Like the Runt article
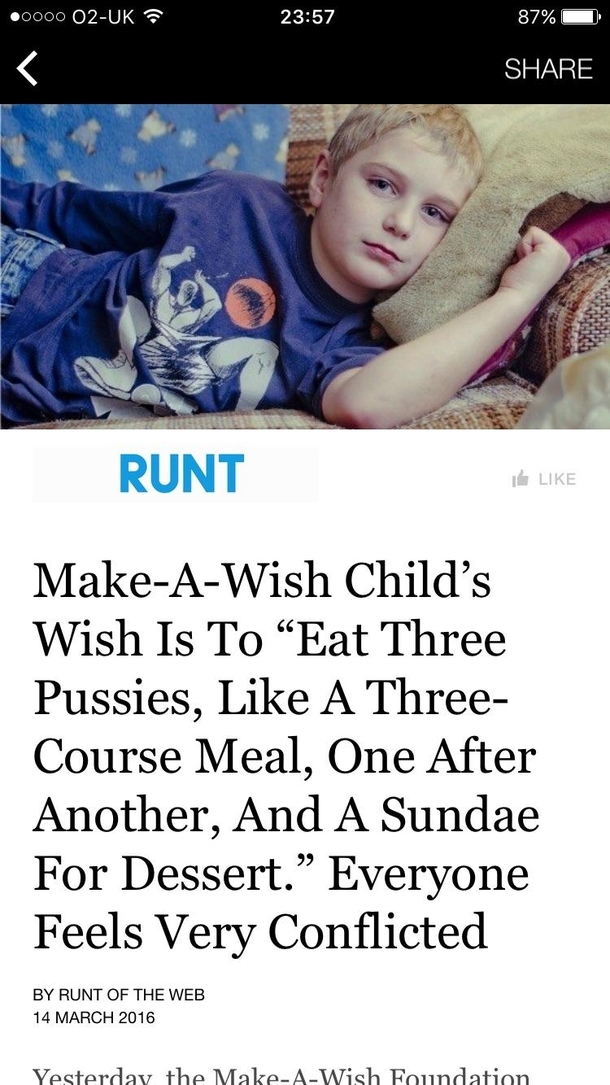Image resolution: width=610 pixels, height=1085 pixels. (544, 479)
